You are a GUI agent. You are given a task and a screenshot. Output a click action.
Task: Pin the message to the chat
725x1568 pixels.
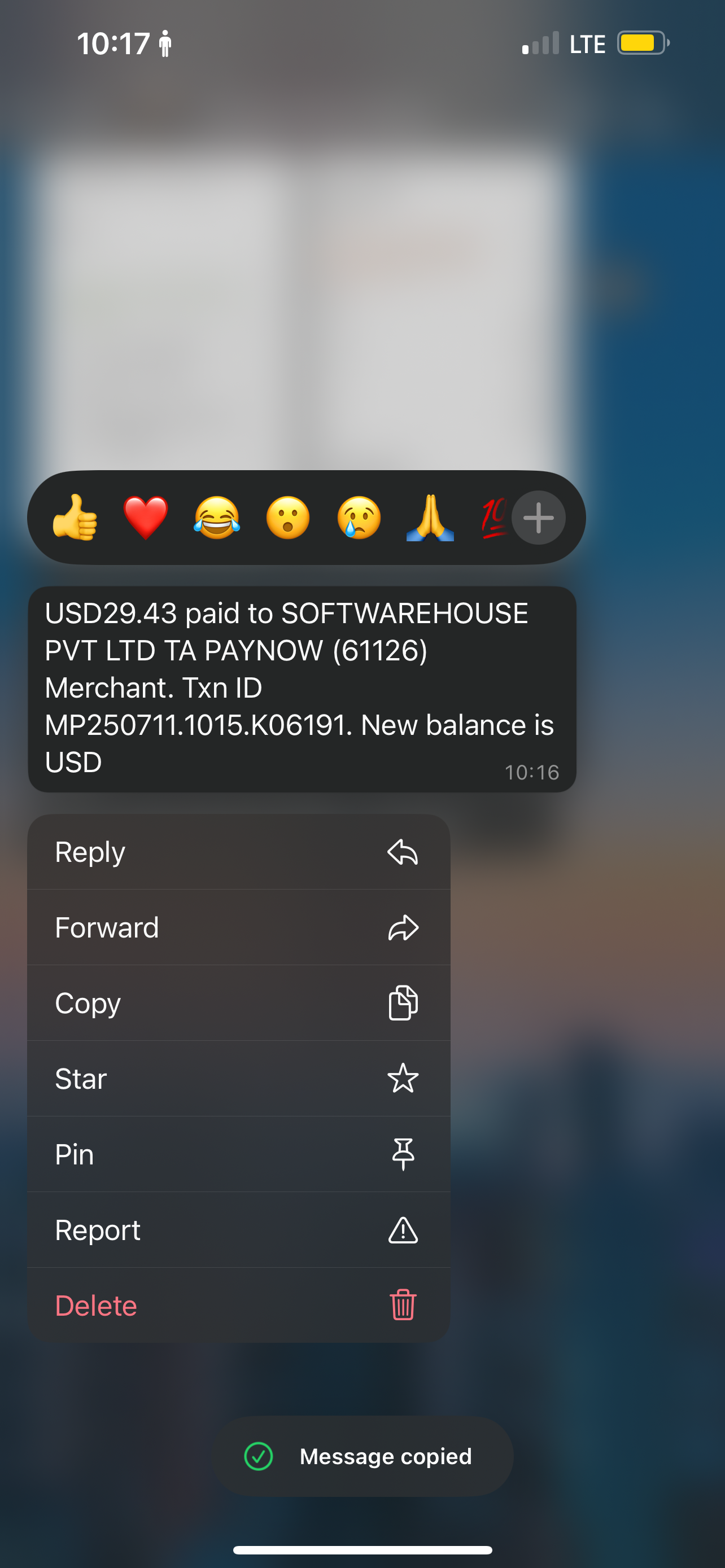point(239,1154)
